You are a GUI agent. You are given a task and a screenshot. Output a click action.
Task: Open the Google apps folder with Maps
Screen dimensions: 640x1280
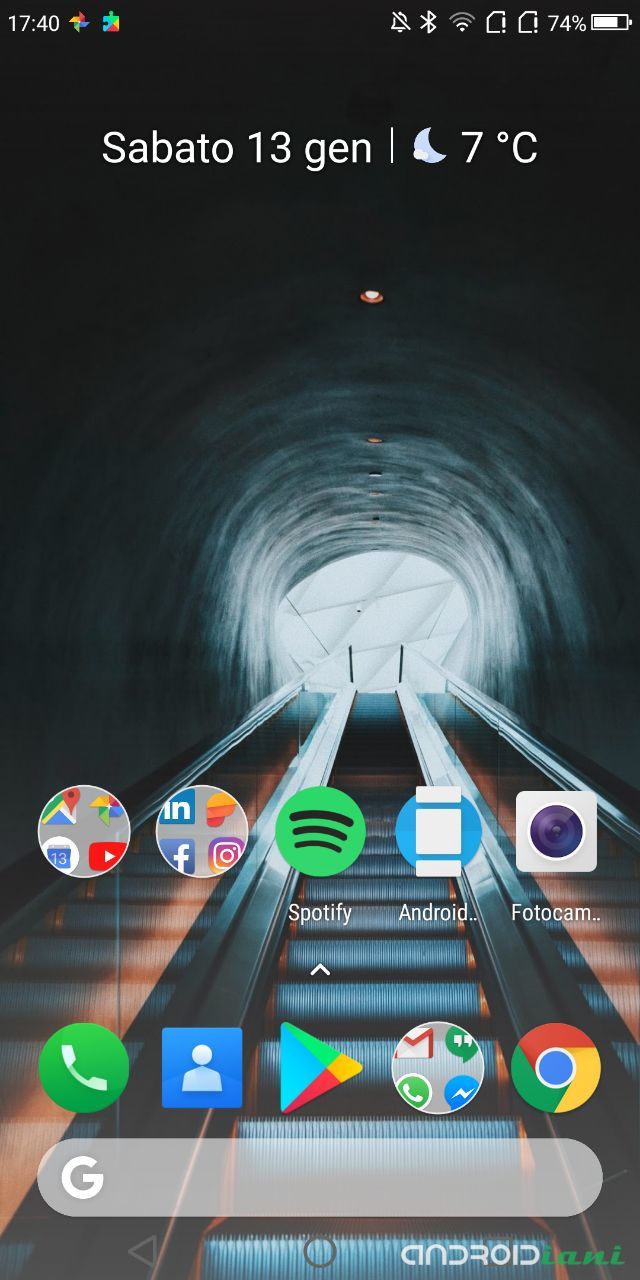[84, 831]
